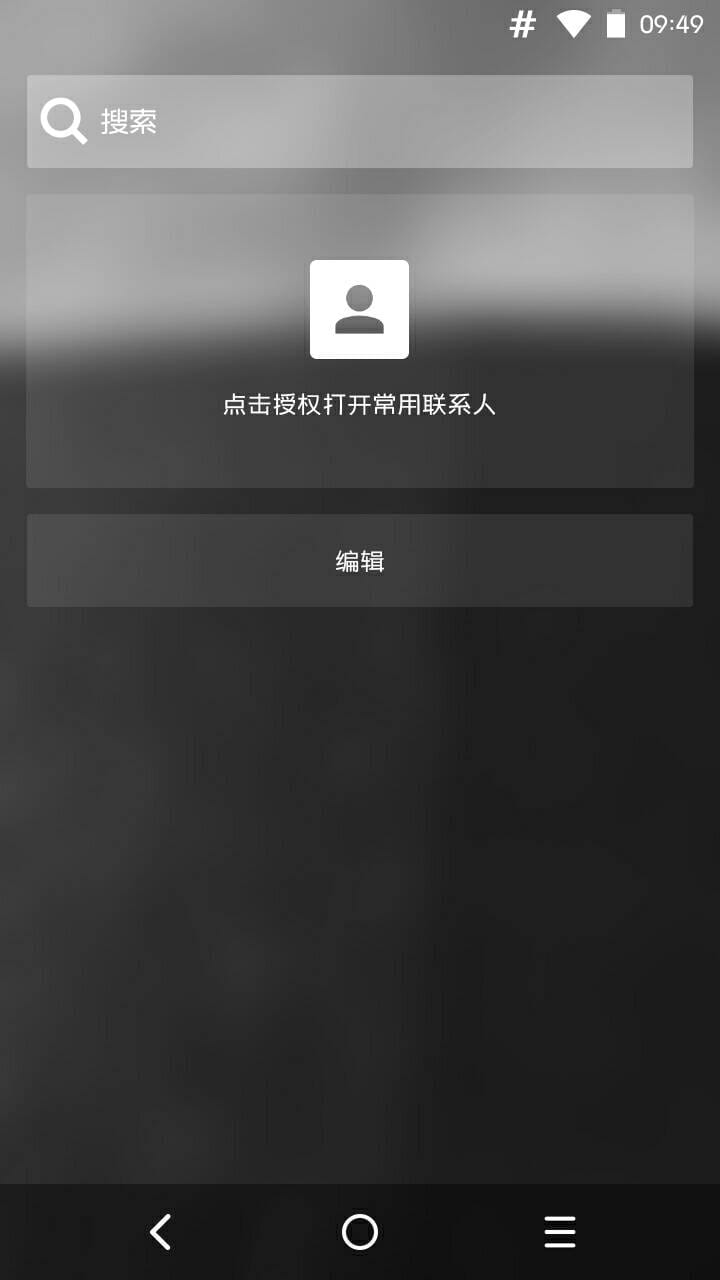
Task: Tap the back arrow in the navigation bar
Action: [160, 1232]
